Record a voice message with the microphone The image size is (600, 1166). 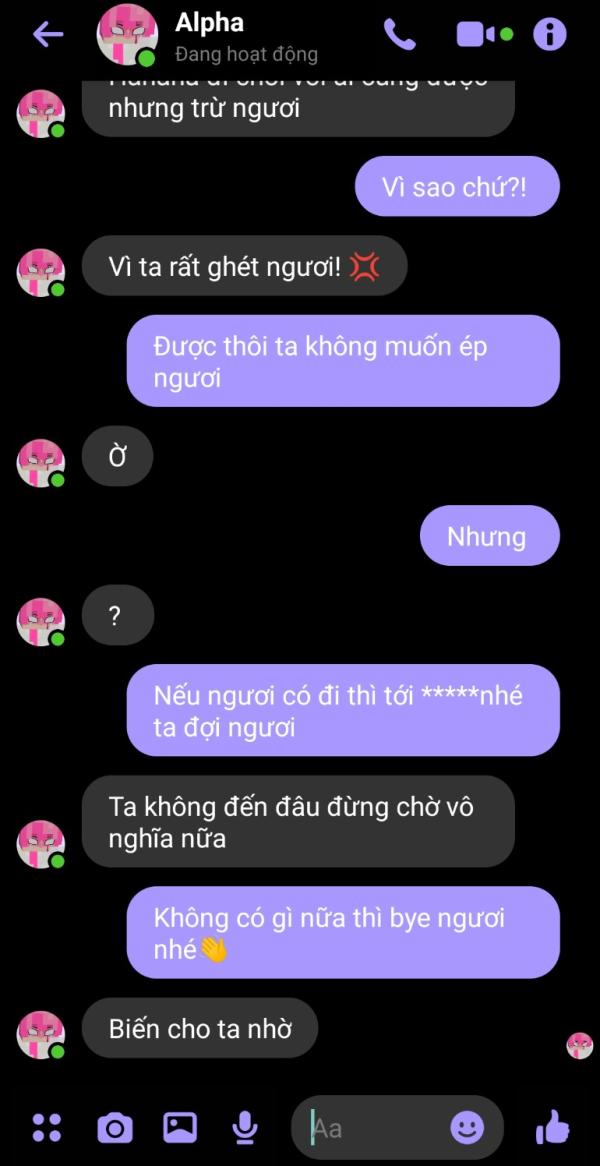[x=243, y=1128]
